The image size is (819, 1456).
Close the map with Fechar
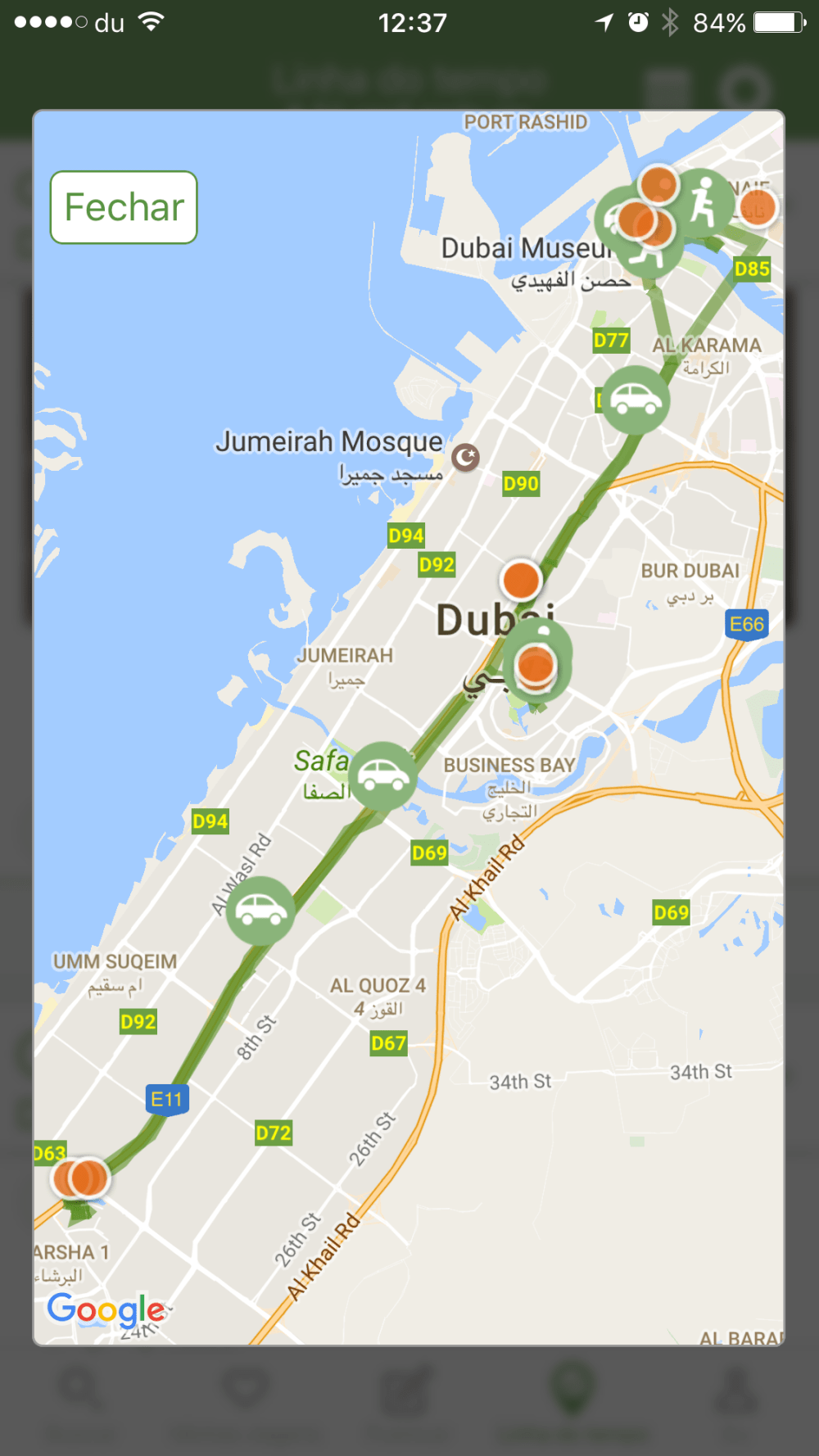(x=124, y=207)
